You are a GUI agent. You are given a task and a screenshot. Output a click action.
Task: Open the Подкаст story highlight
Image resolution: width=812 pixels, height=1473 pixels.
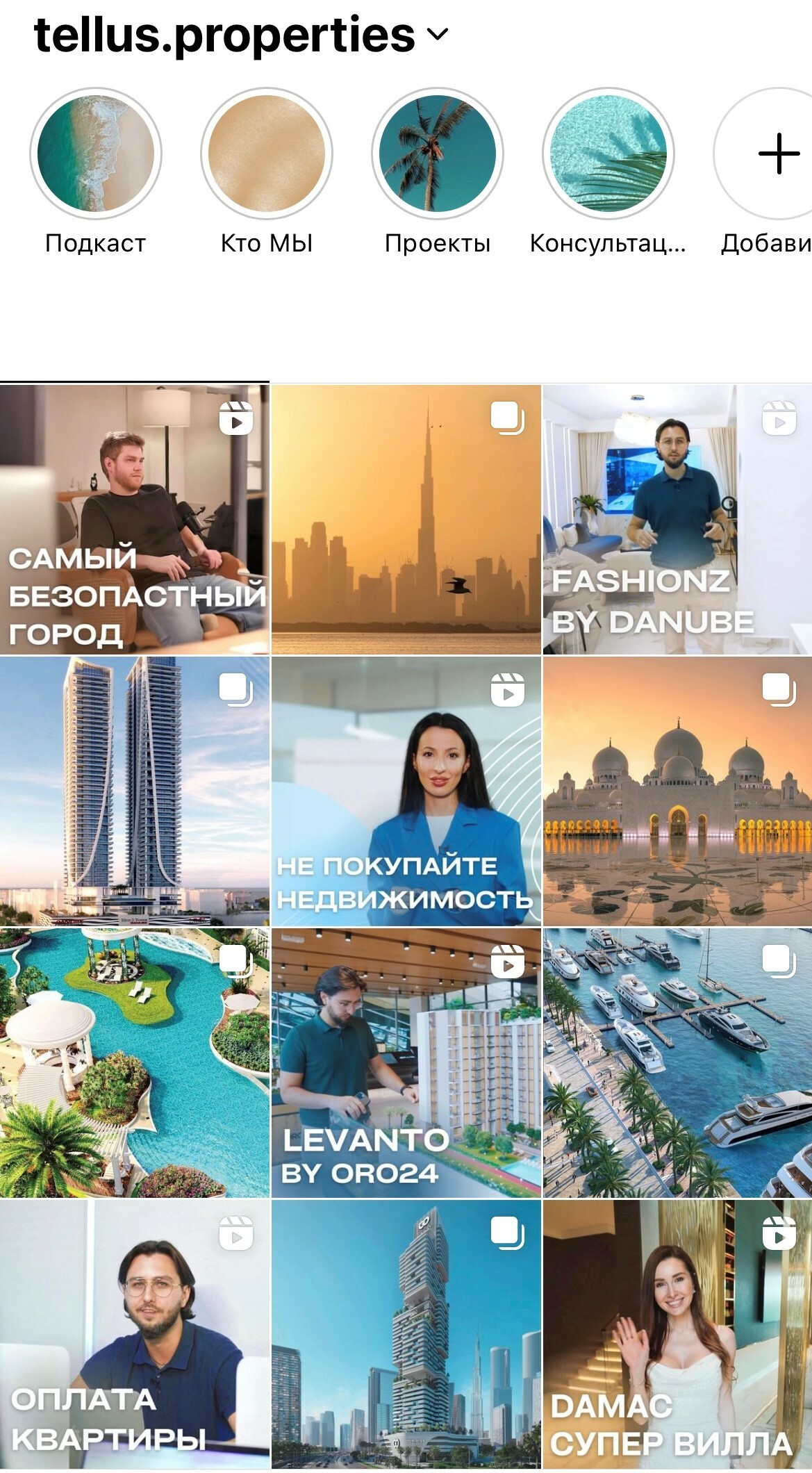tap(96, 153)
